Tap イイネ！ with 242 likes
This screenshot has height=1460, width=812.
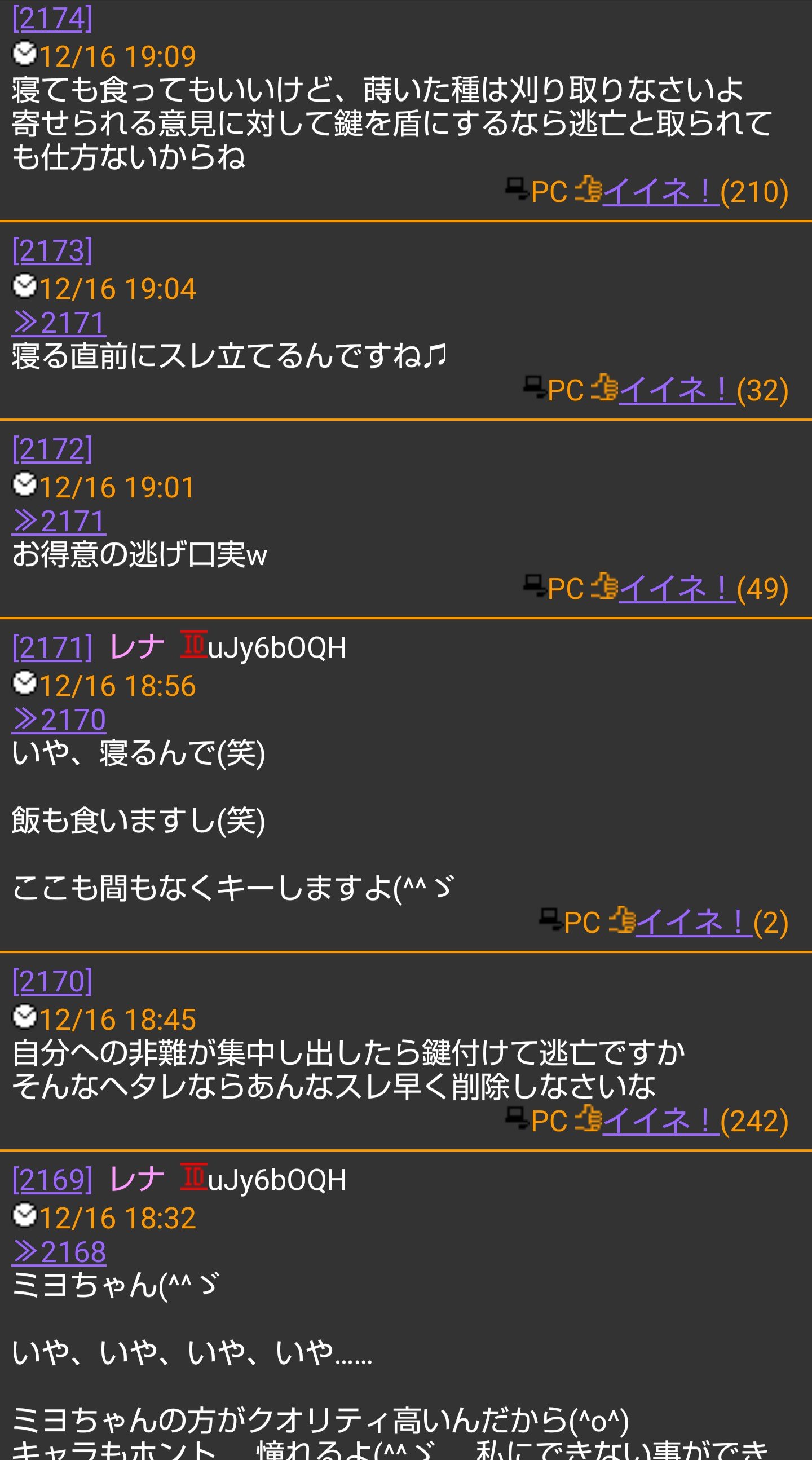[x=661, y=1121]
